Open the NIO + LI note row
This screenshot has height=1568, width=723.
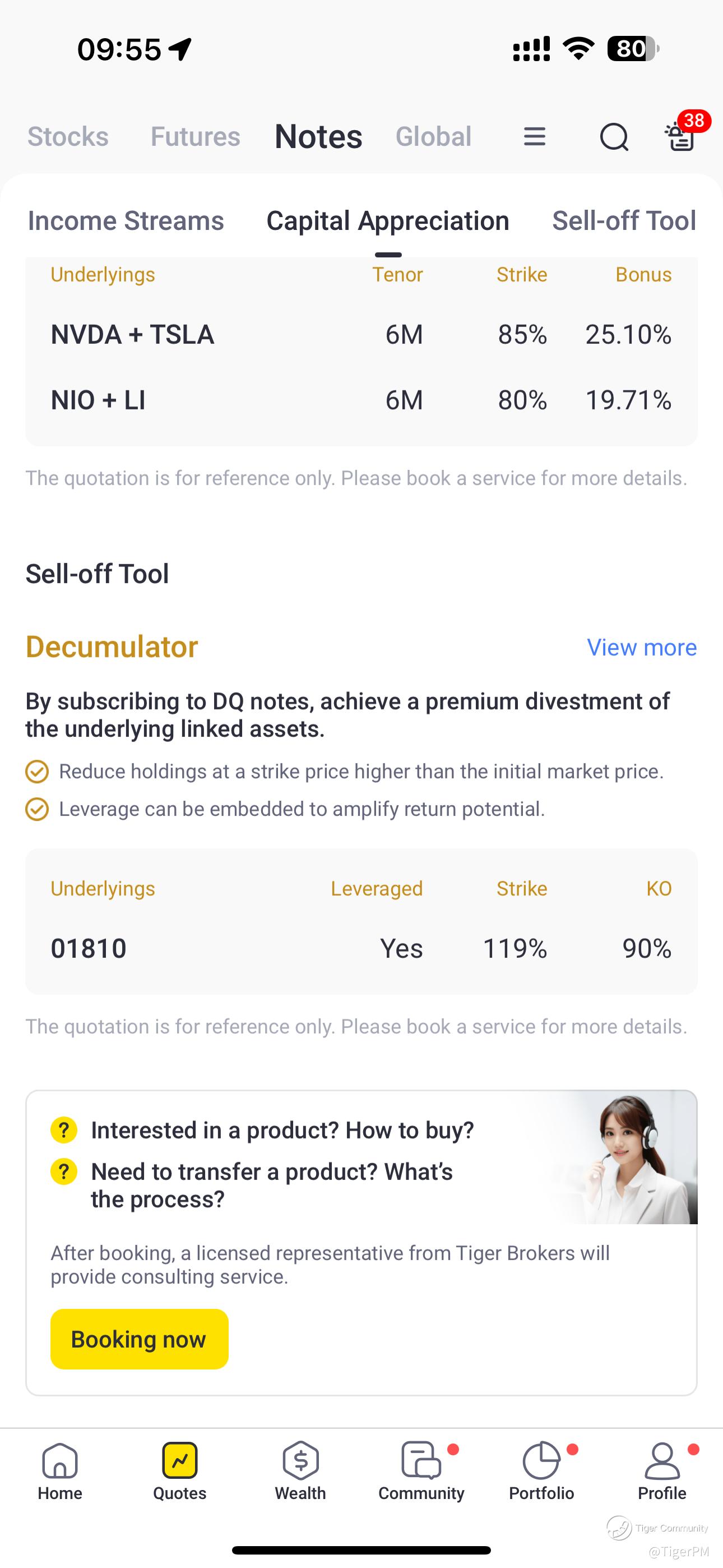[x=361, y=400]
